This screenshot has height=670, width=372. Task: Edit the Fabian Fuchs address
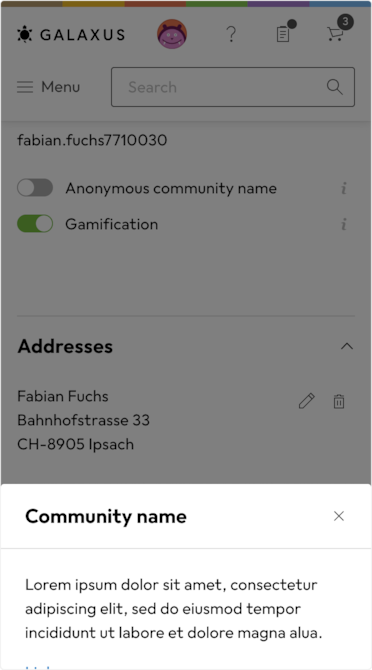(x=307, y=401)
